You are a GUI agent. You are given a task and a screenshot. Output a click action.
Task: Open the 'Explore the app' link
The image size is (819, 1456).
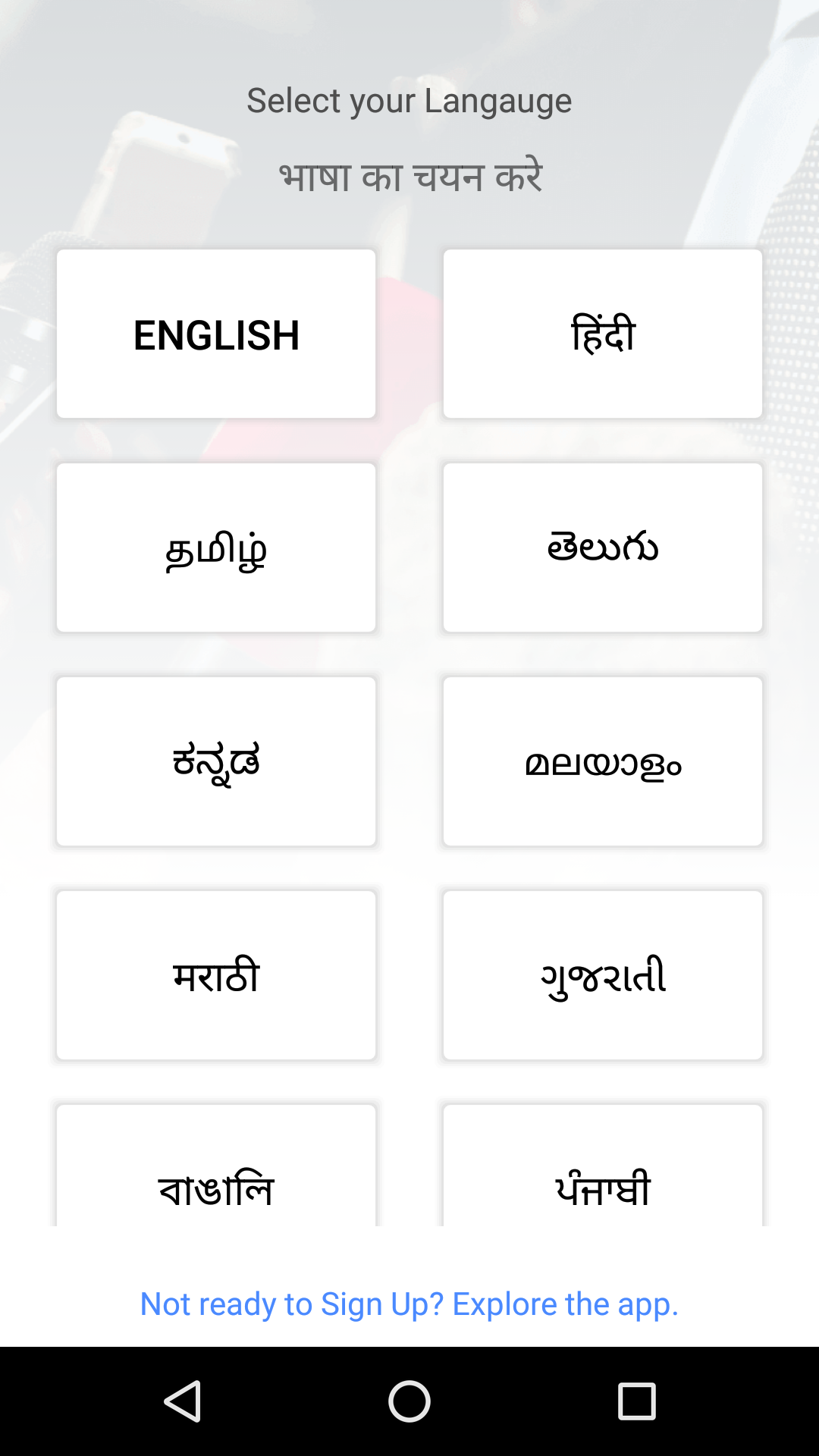(x=409, y=1304)
